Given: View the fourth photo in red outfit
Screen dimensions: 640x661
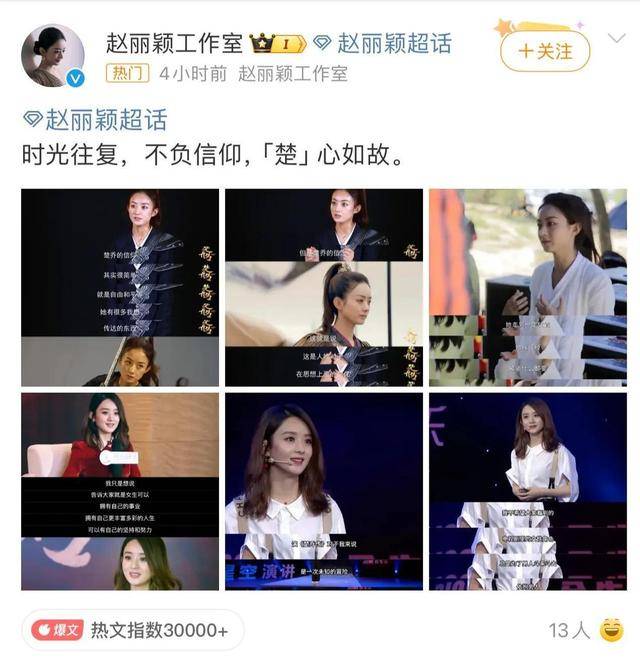Looking at the screenshot, I should [x=120, y=492].
